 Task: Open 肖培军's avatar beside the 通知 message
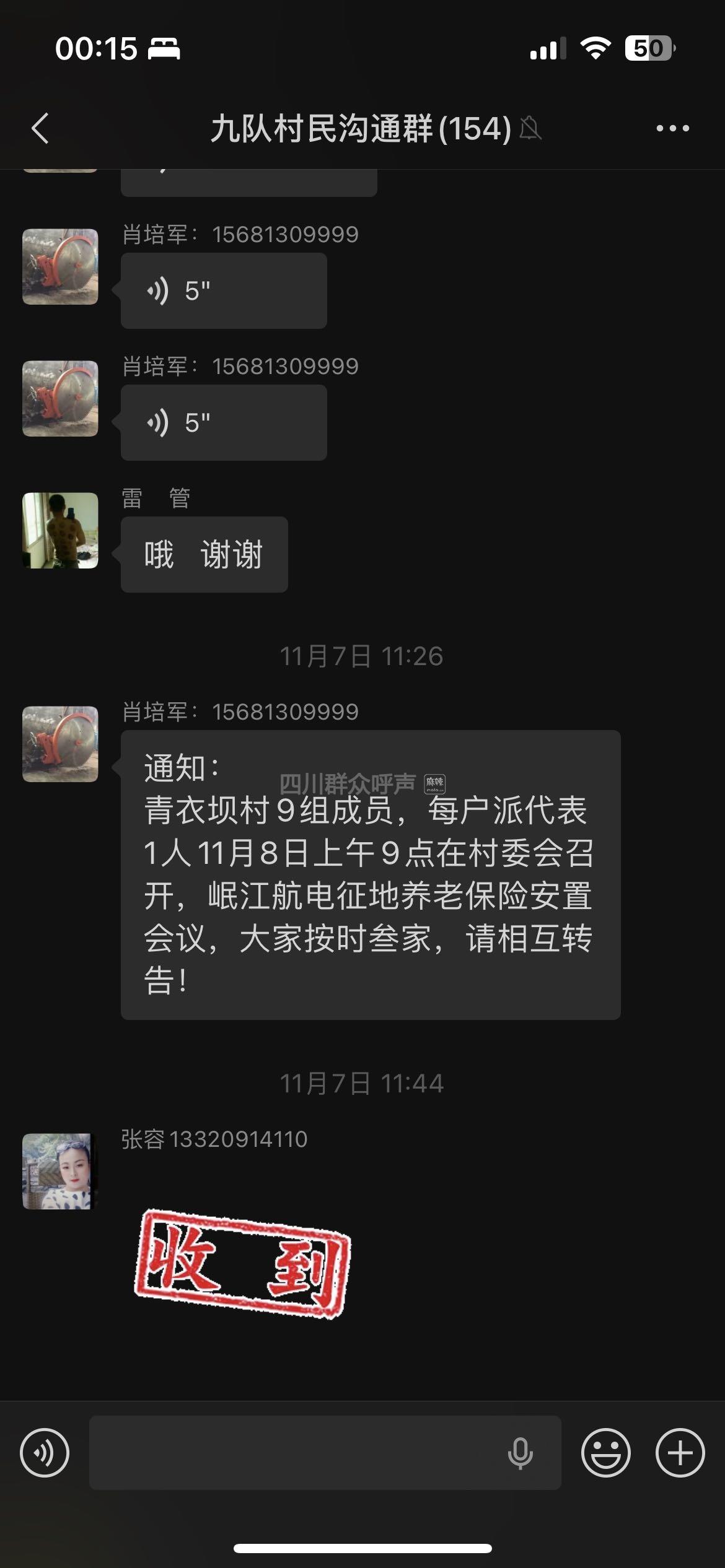[60, 744]
